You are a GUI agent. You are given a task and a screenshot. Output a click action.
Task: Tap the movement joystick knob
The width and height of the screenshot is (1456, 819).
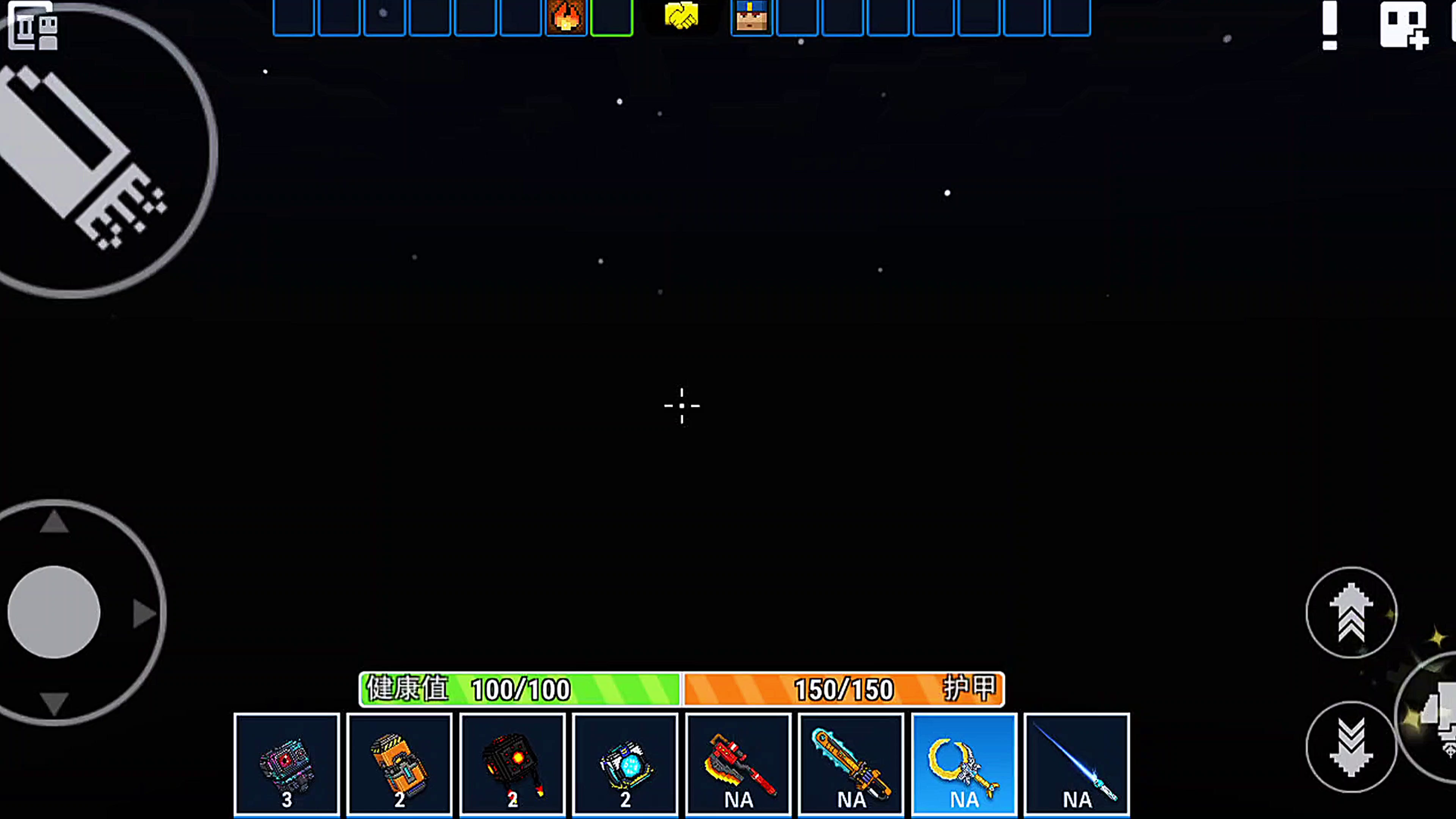click(54, 612)
